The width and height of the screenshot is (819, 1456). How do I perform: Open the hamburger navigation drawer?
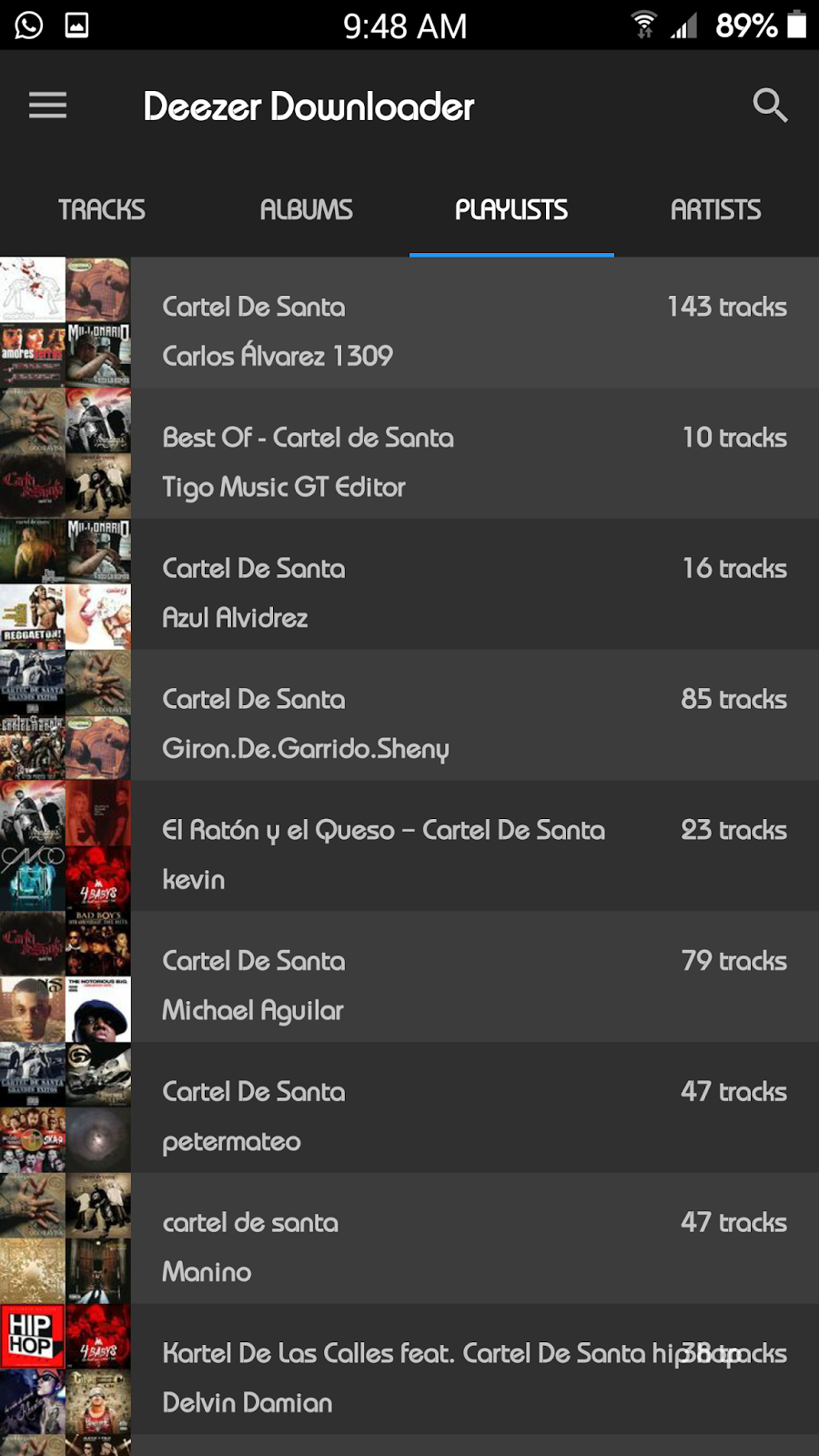(x=47, y=106)
